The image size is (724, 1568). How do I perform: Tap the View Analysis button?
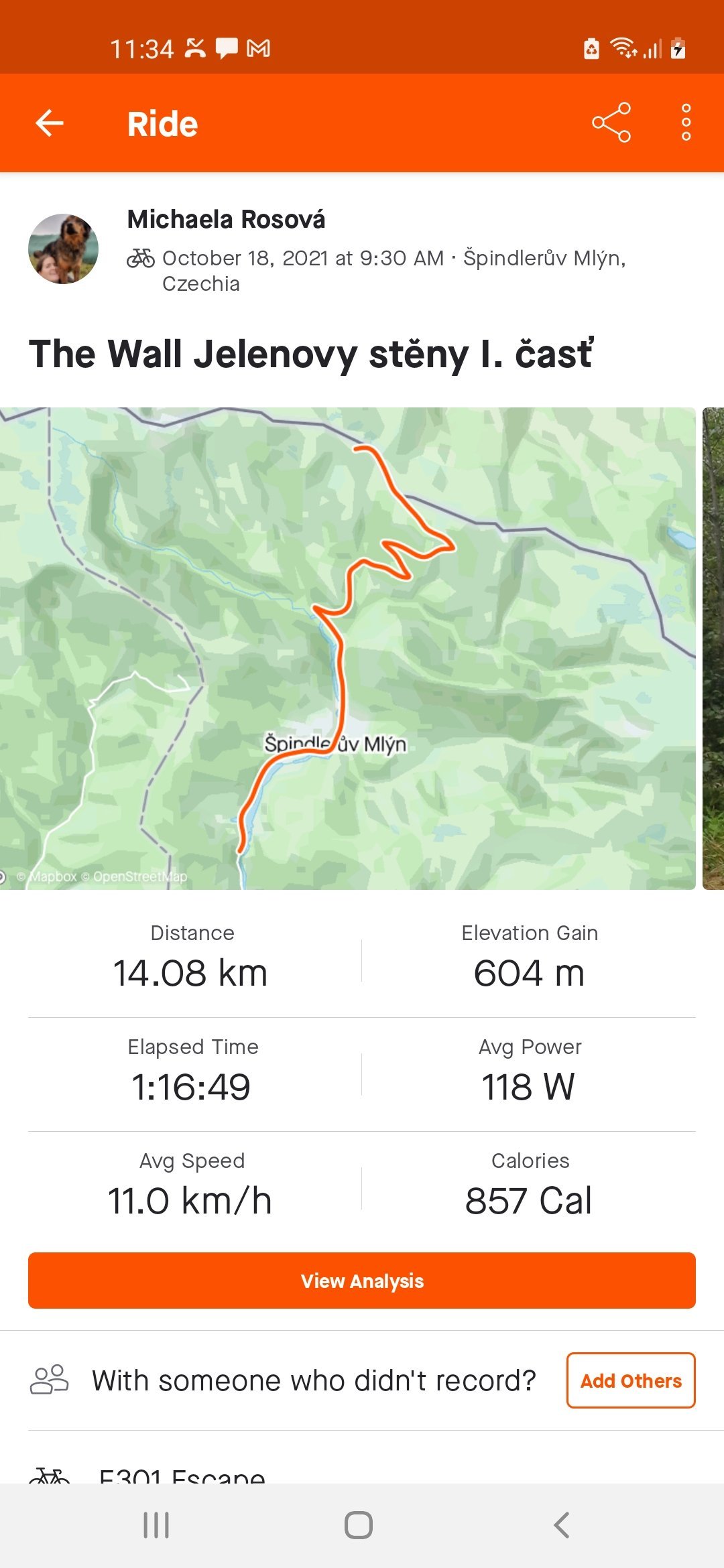pos(362,1281)
